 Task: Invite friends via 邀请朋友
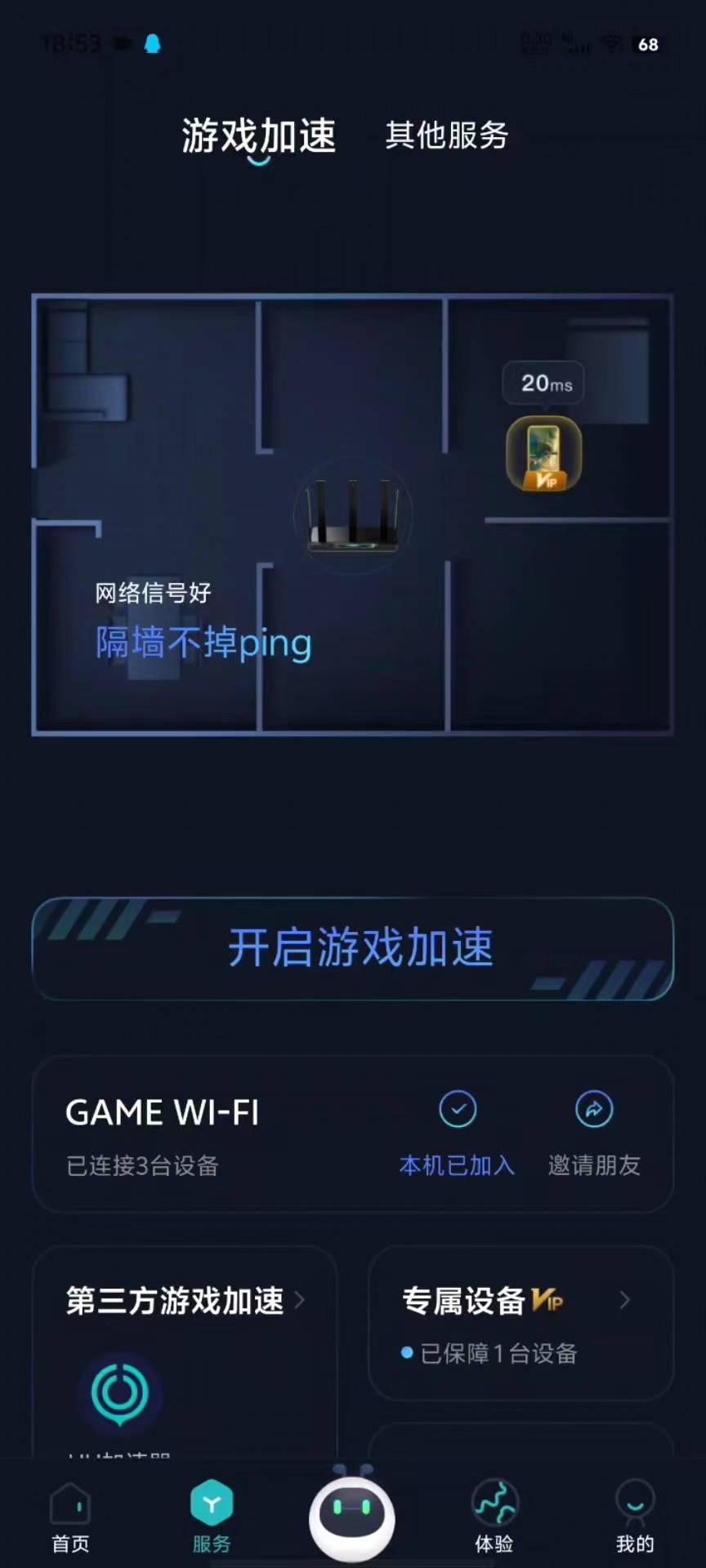(594, 1134)
